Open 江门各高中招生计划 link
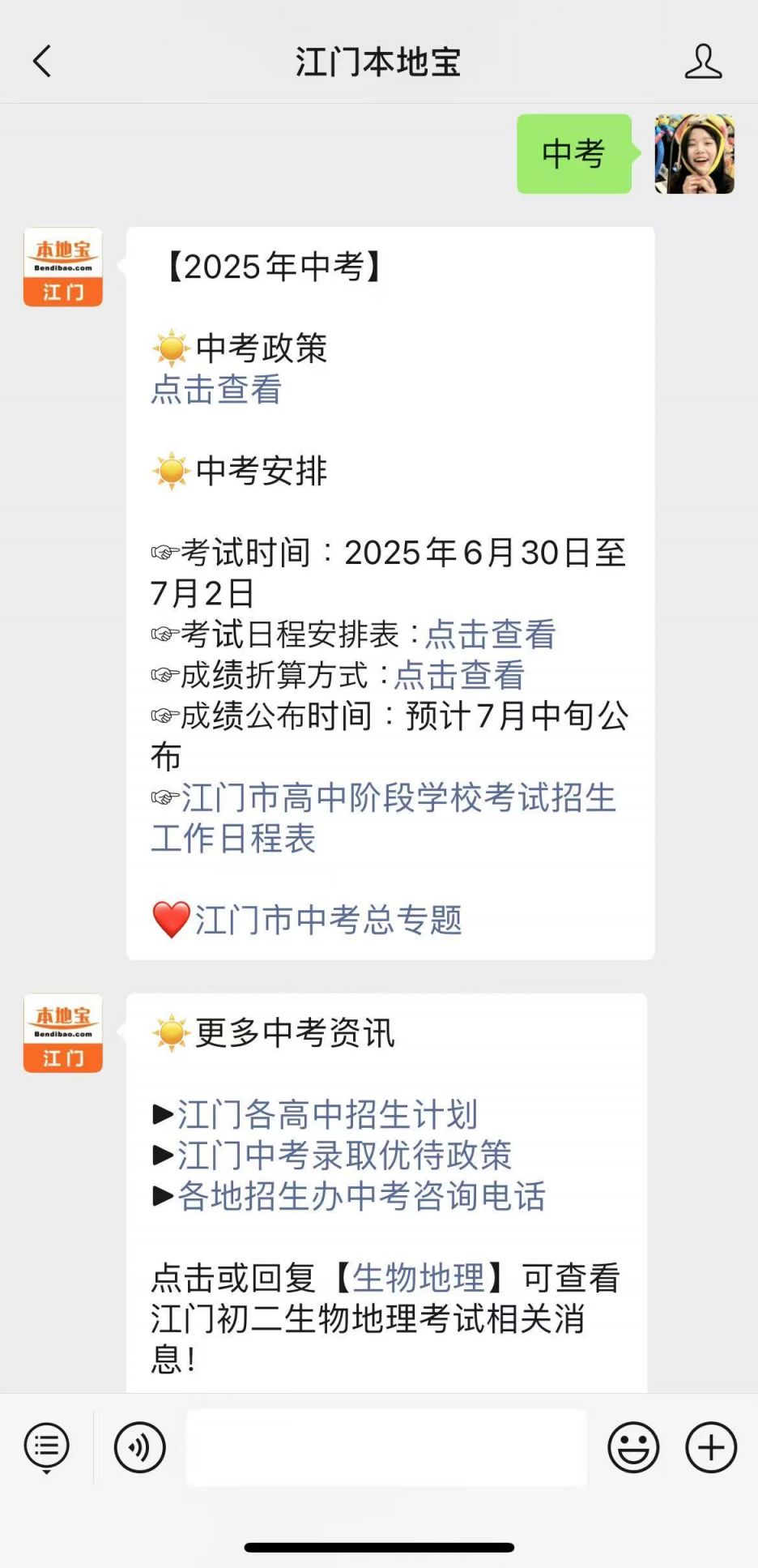The height and width of the screenshot is (1568, 758). click(327, 1114)
